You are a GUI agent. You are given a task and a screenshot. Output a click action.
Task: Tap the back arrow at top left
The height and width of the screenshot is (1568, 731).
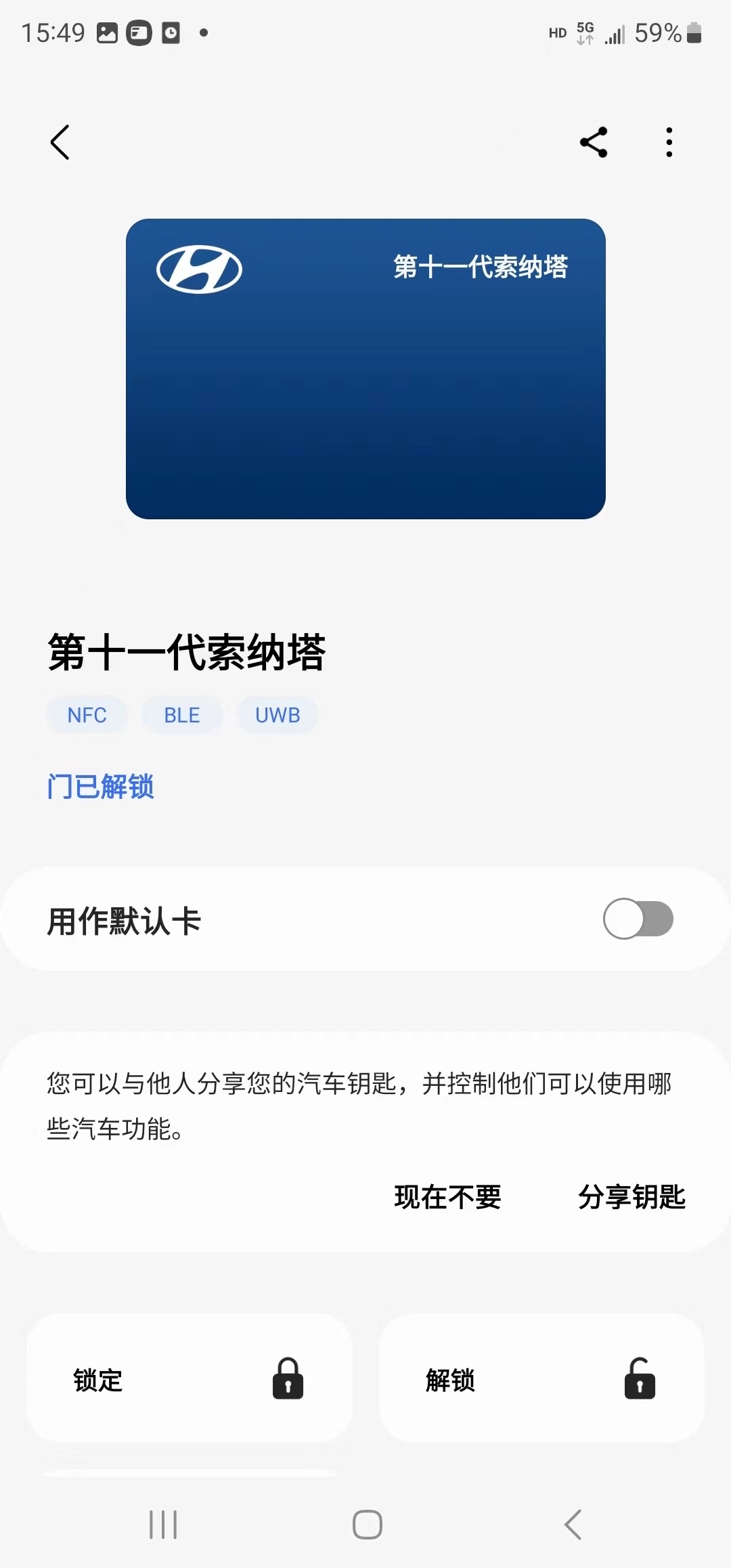(x=60, y=142)
